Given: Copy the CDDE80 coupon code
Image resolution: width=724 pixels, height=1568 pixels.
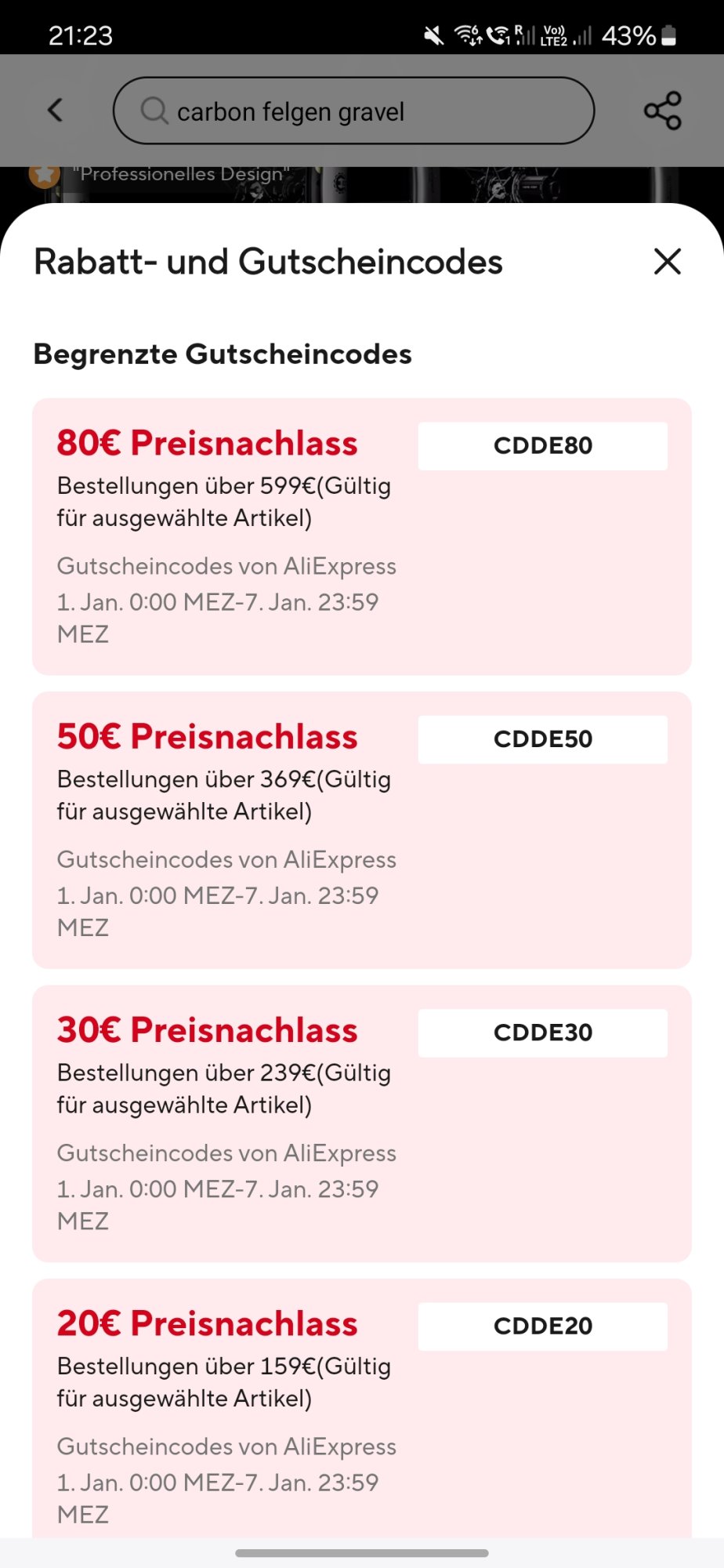Looking at the screenshot, I should click(x=542, y=446).
